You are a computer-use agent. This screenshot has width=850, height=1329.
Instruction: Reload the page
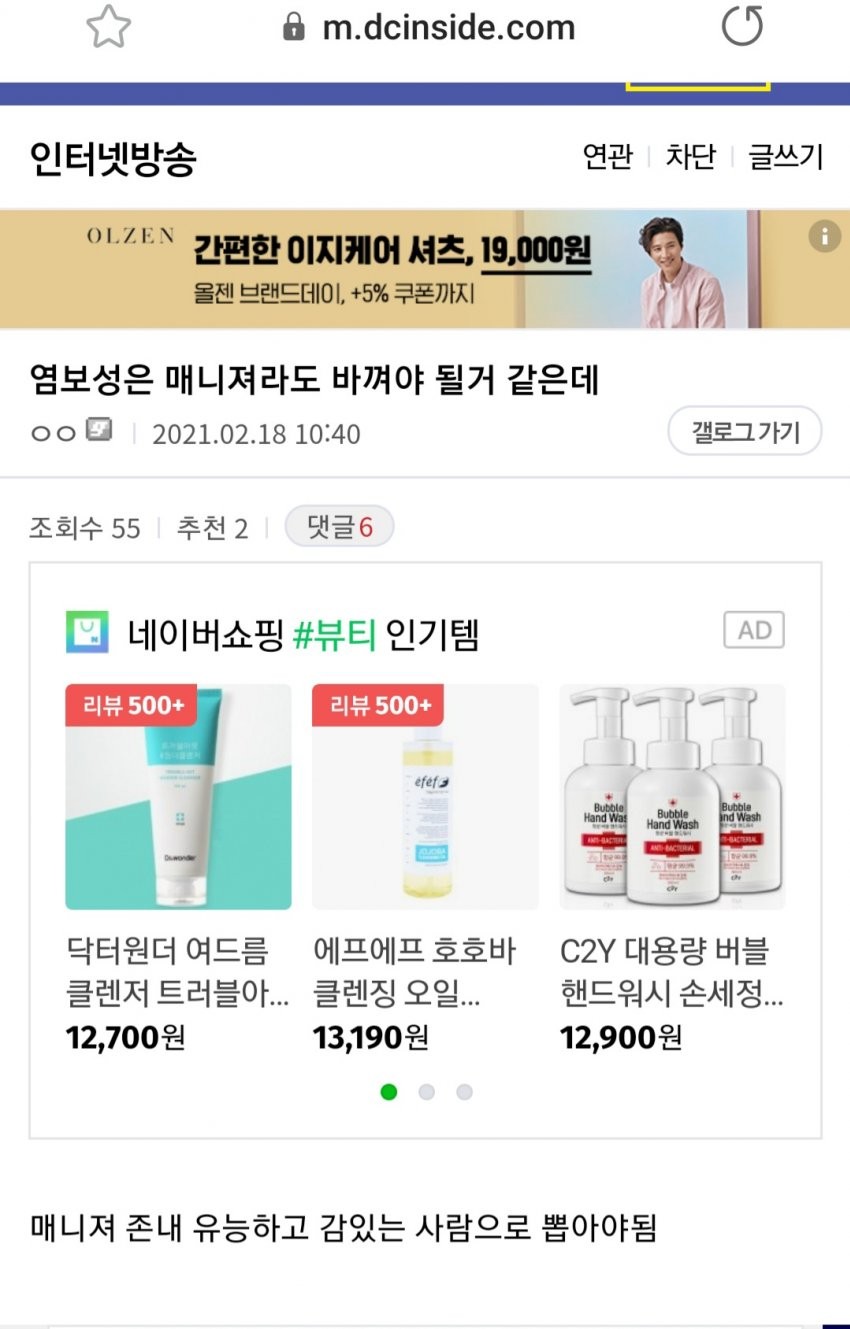point(742,26)
